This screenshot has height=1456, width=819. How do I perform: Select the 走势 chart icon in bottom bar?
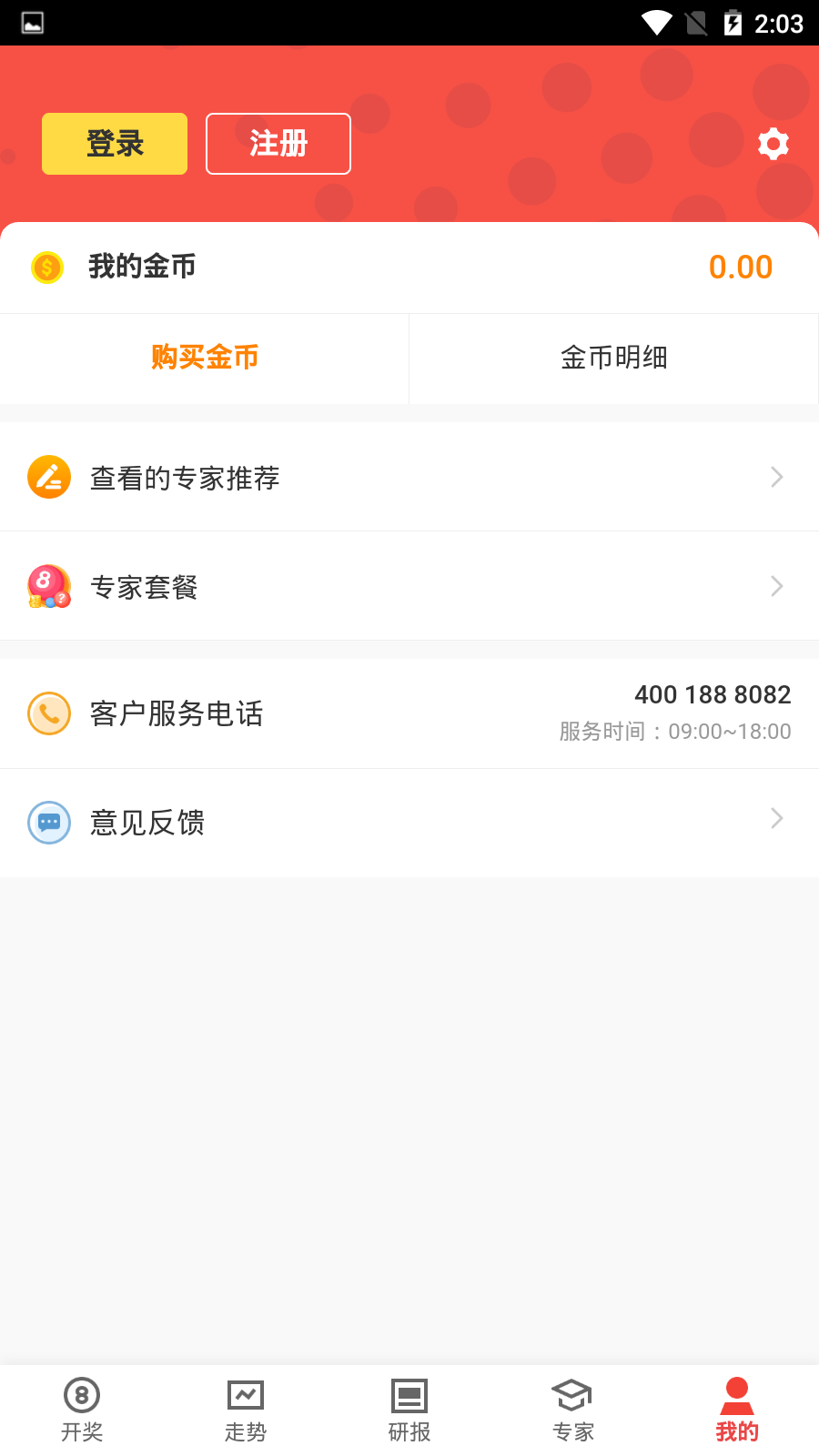[245, 1395]
